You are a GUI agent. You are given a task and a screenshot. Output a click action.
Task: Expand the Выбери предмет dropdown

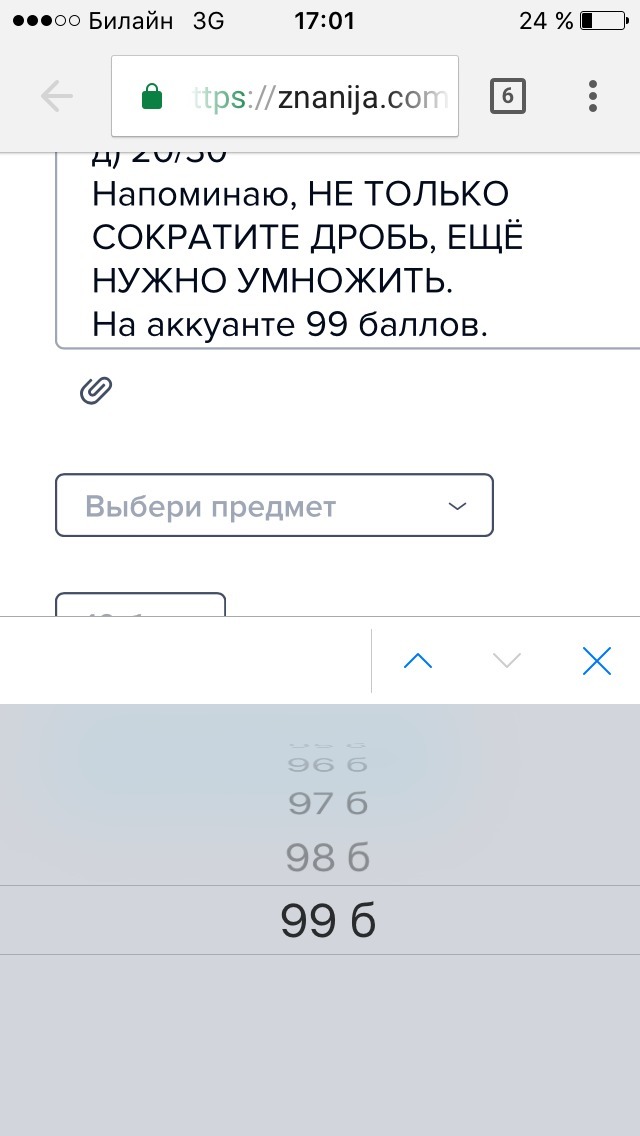274,506
